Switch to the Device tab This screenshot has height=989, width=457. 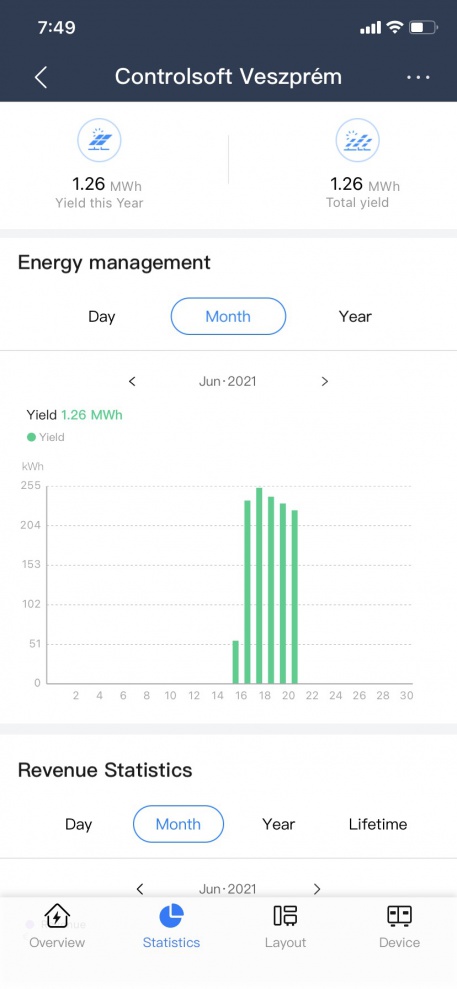tap(399, 926)
